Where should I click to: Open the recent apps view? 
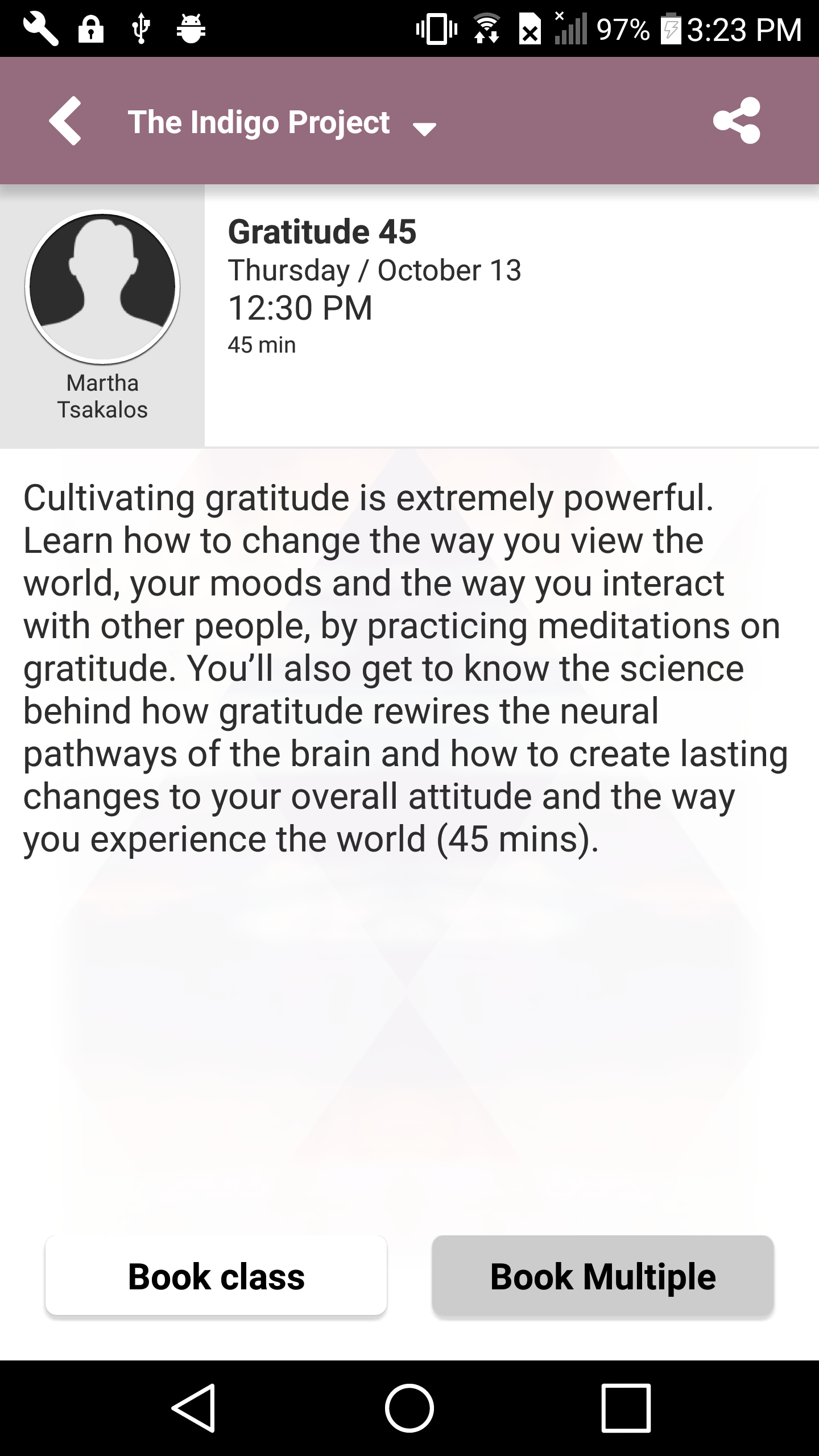[626, 1408]
